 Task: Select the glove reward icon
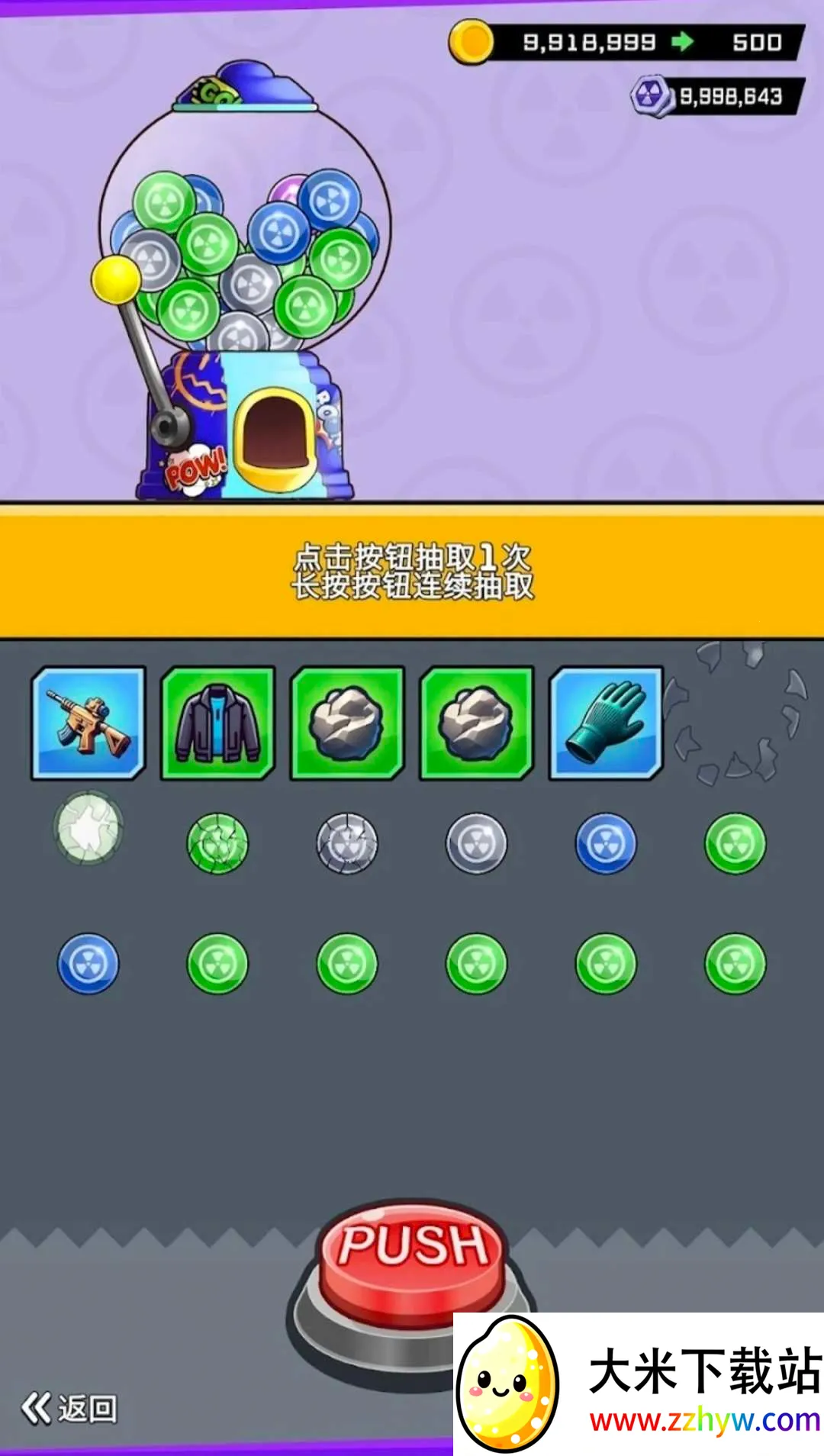tap(607, 723)
